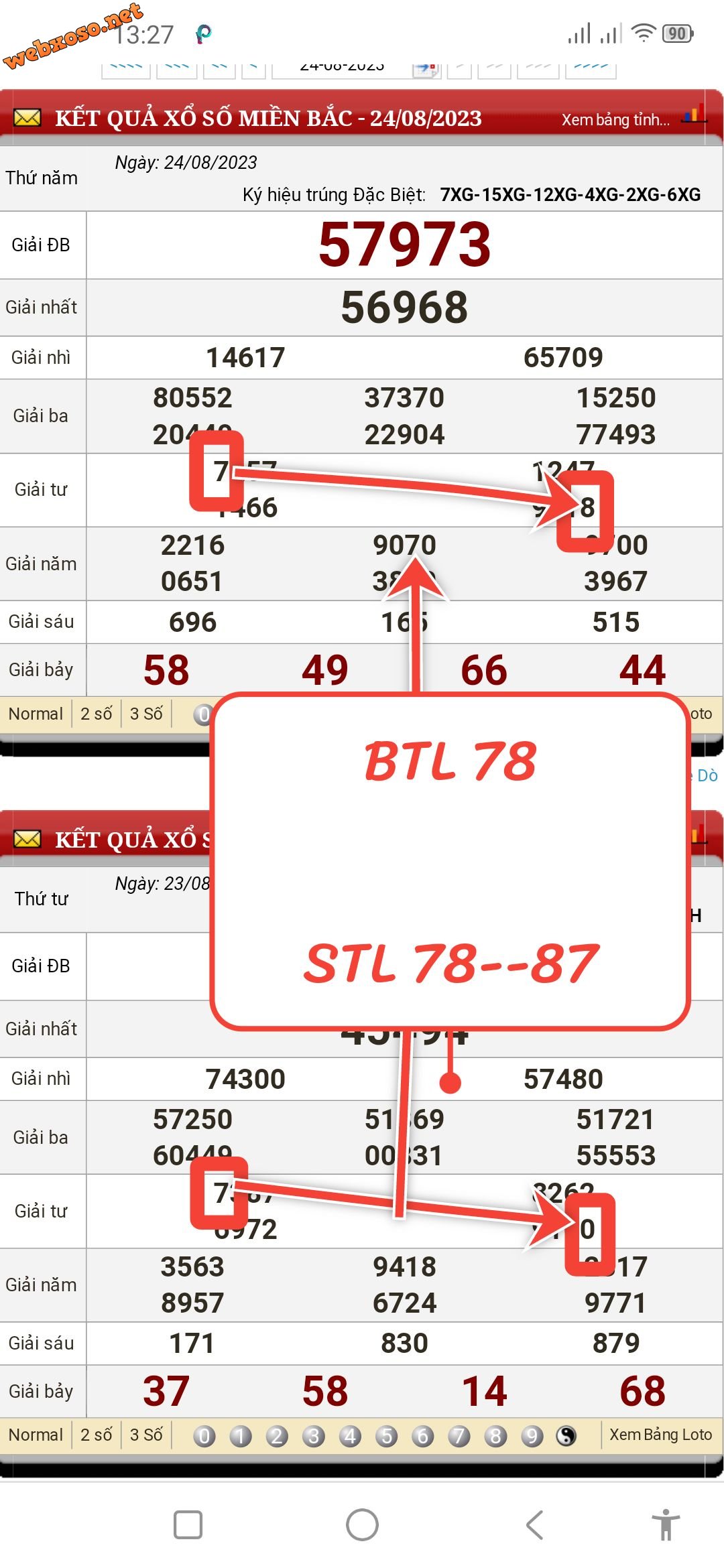
Task: Switch to 3 Số view under the 23/08 results
Action: pyautogui.click(x=146, y=1435)
